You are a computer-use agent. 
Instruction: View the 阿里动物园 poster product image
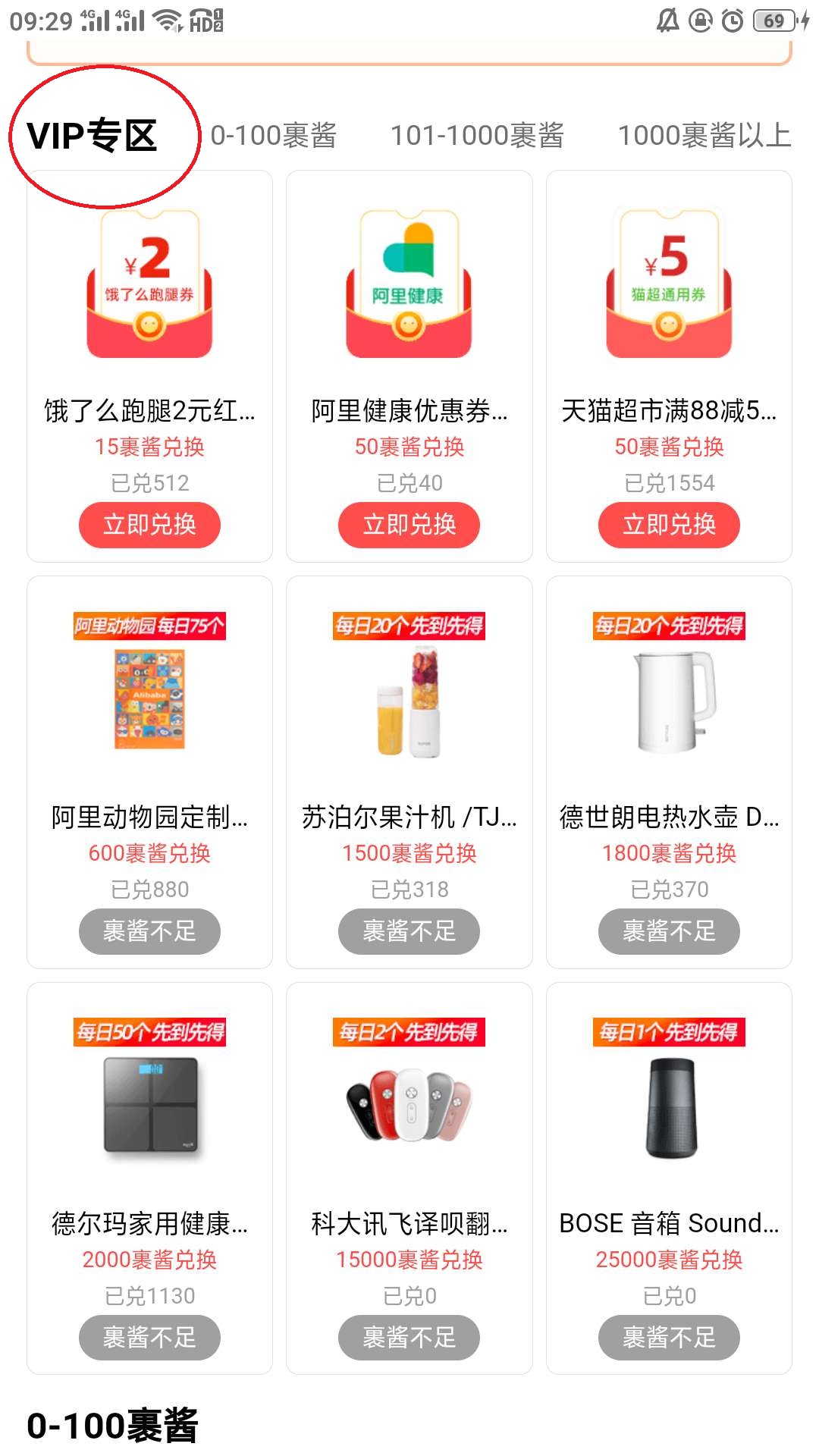click(x=149, y=698)
